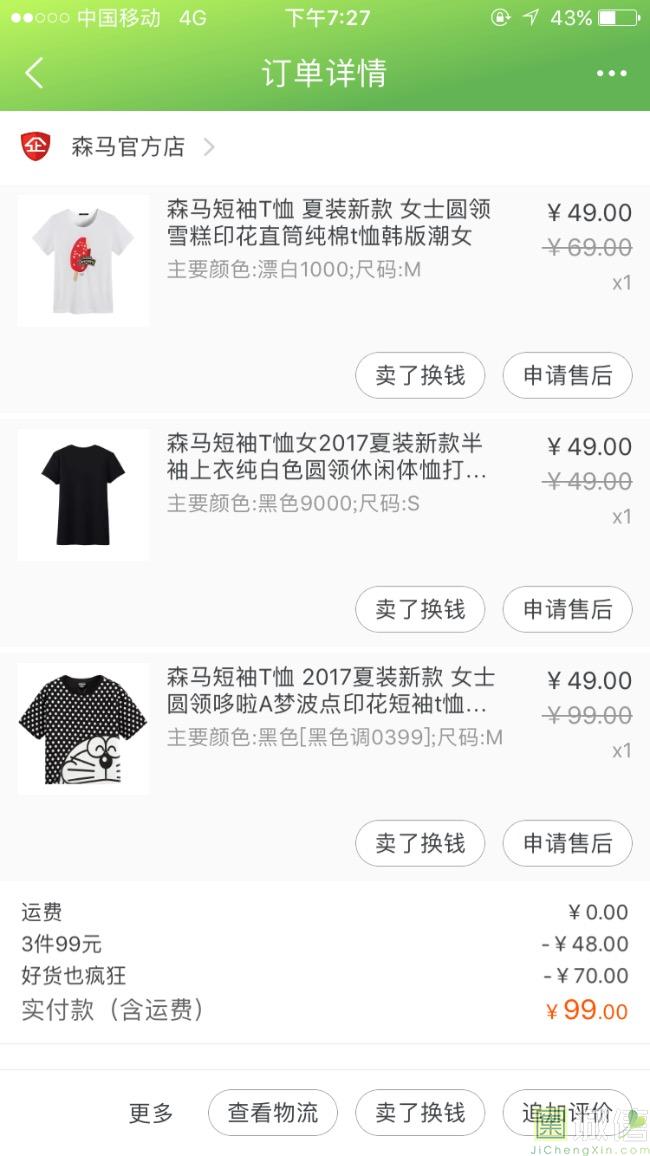Viewport: 650px width, 1156px height.
Task: Open the plain black T-shirt product image
Action: 83,495
